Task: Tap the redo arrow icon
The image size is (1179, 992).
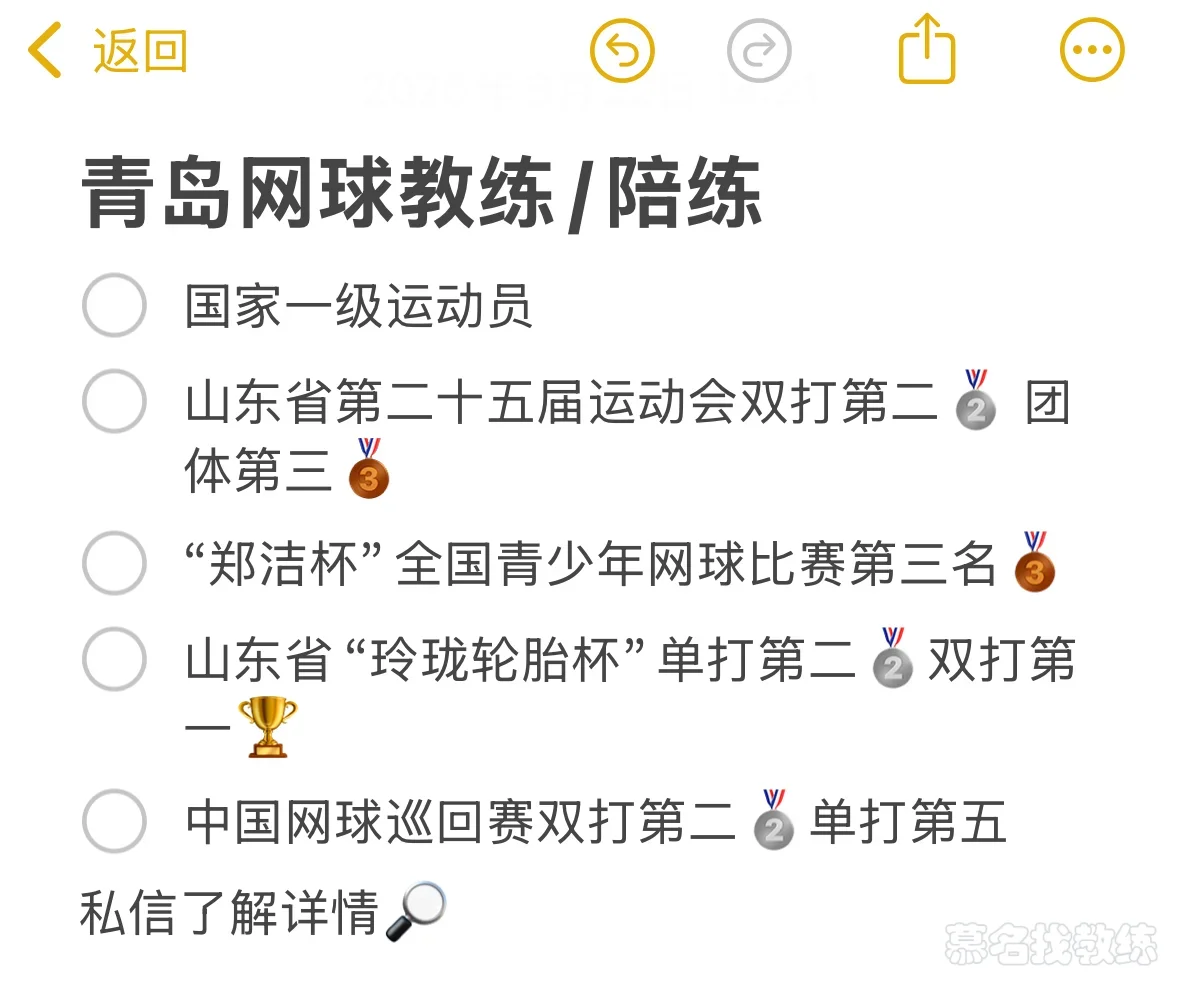Action: pos(759,50)
